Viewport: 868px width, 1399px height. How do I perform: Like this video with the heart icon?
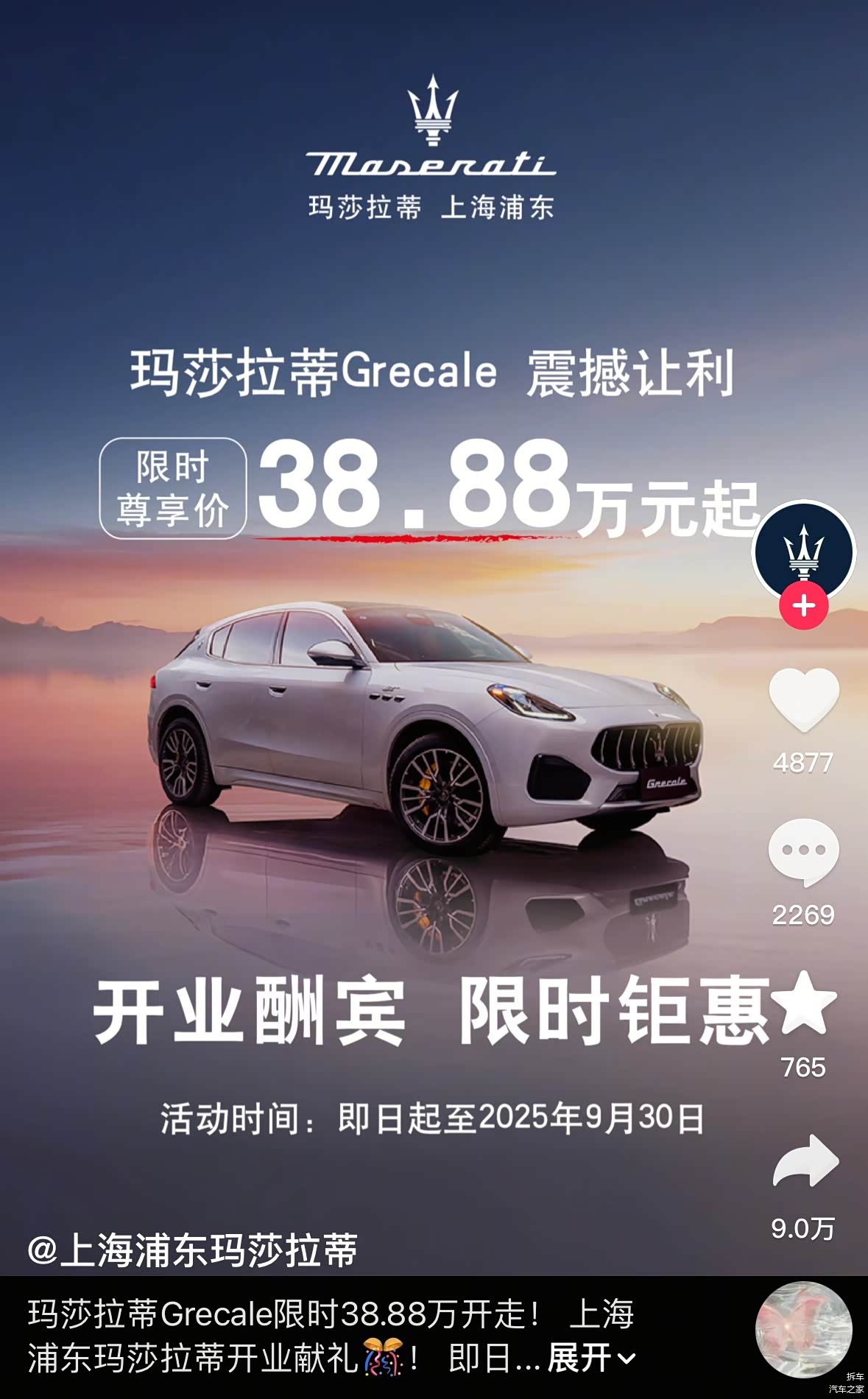[803, 700]
